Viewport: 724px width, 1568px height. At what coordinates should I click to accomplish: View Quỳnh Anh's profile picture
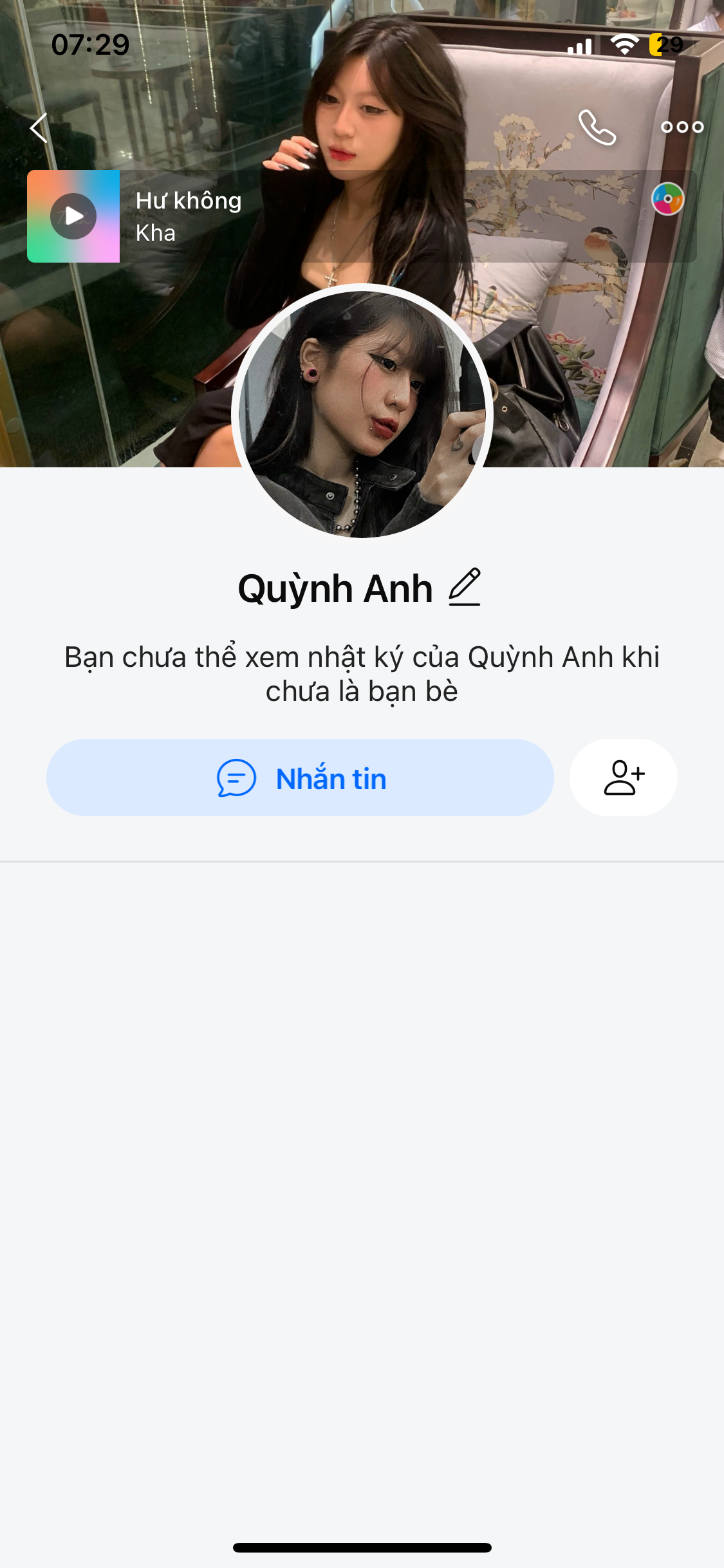(x=362, y=413)
